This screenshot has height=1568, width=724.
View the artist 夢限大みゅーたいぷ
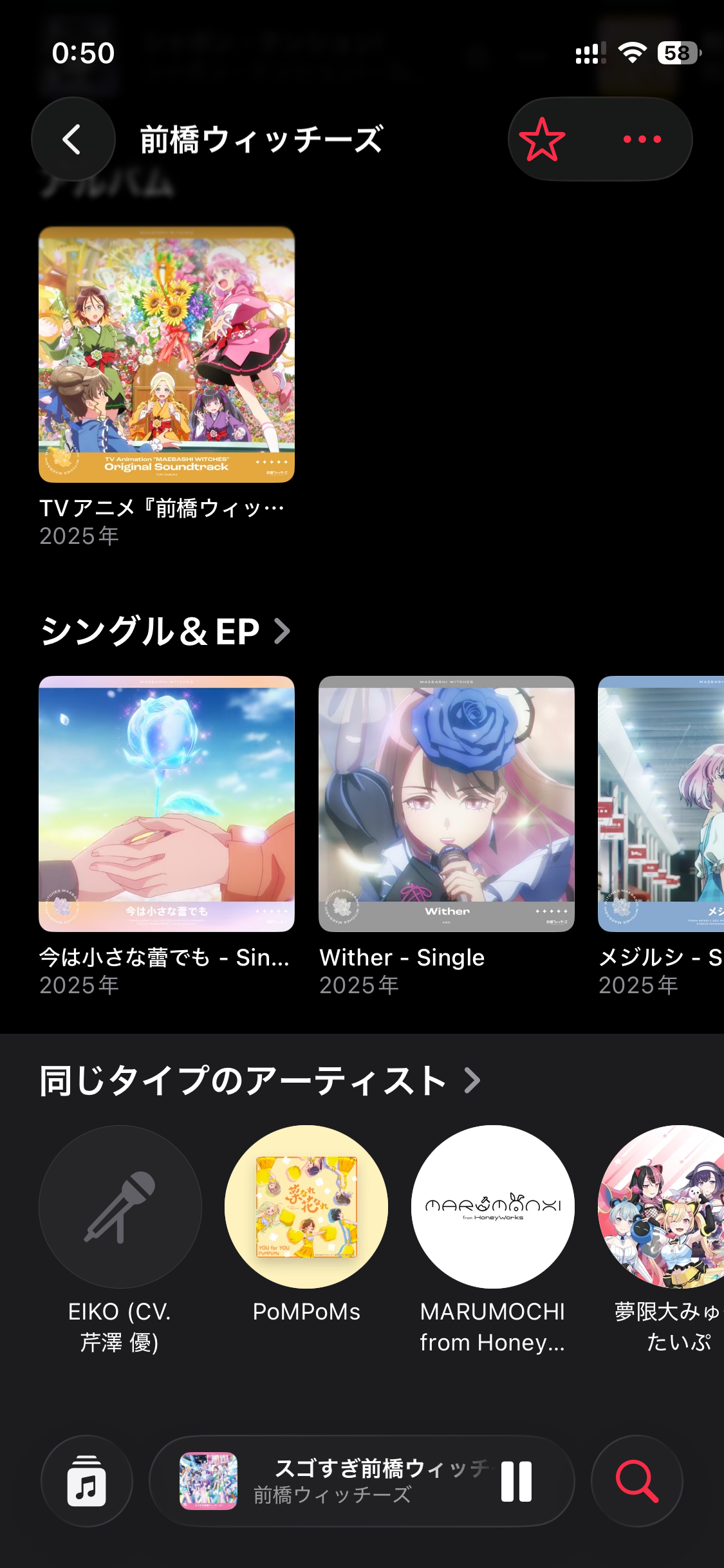pos(662,1240)
